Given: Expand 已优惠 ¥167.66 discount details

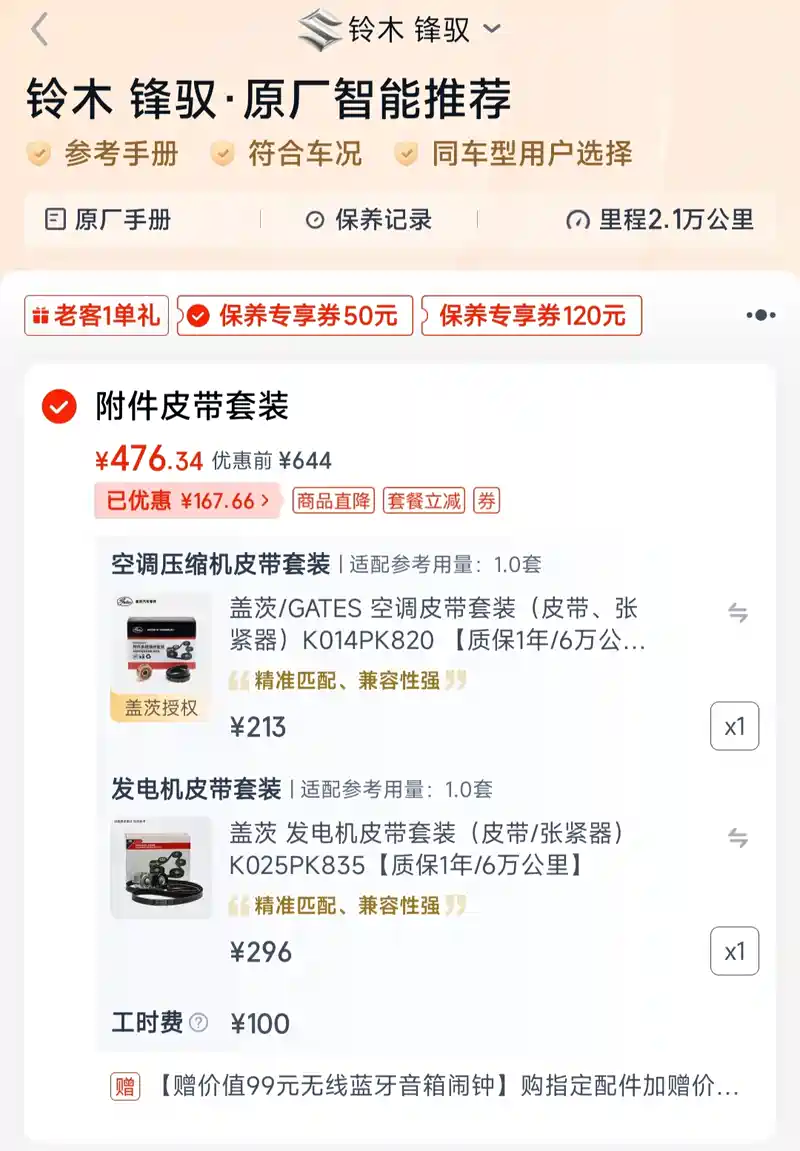Looking at the screenshot, I should [189, 501].
